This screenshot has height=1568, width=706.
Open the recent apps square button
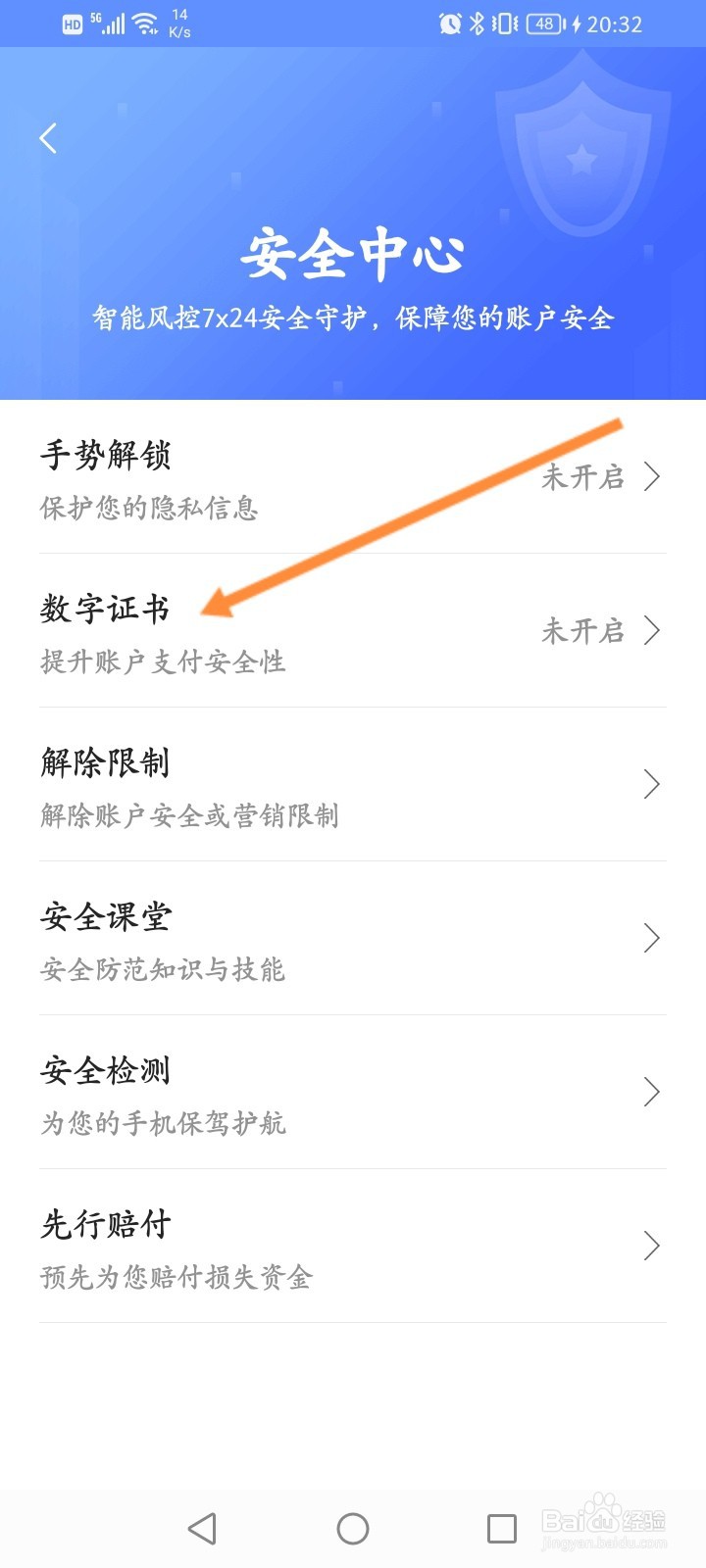pos(502,1527)
